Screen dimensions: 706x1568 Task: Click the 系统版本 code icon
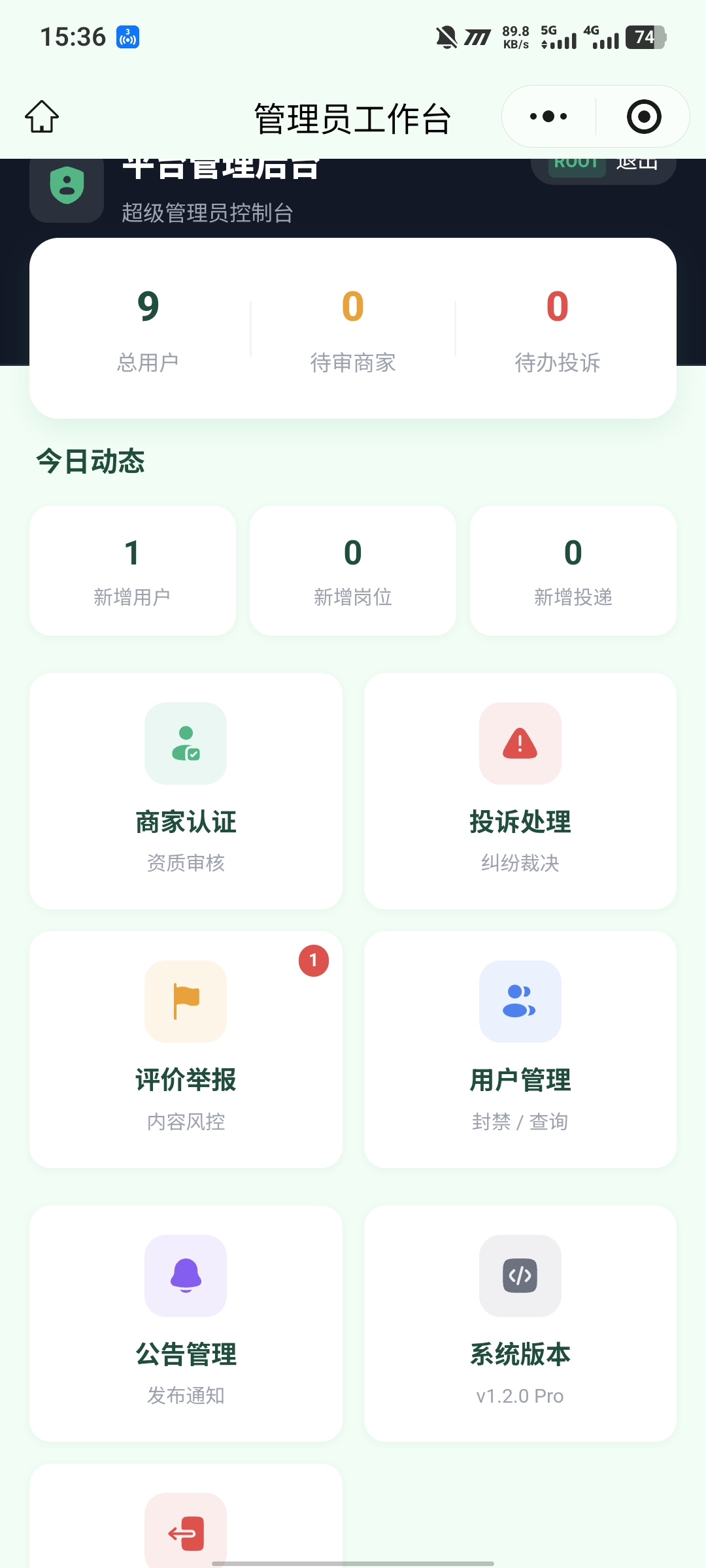[520, 1275]
